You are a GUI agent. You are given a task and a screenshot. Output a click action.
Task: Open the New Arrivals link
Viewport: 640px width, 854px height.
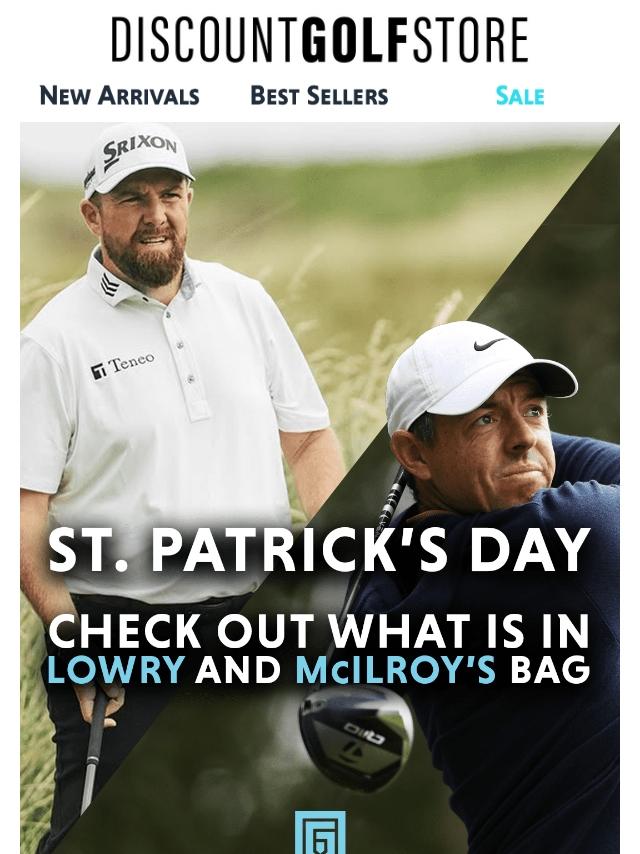(x=119, y=96)
